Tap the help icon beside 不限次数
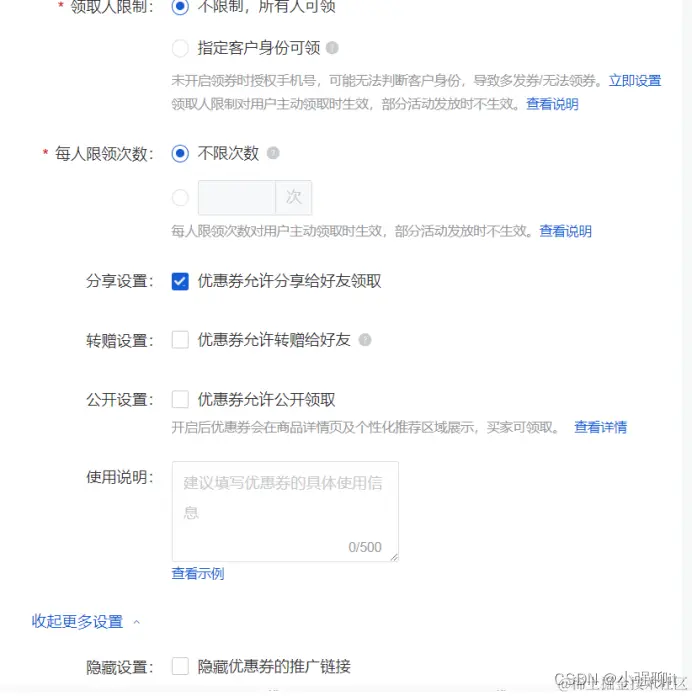 coord(273,153)
